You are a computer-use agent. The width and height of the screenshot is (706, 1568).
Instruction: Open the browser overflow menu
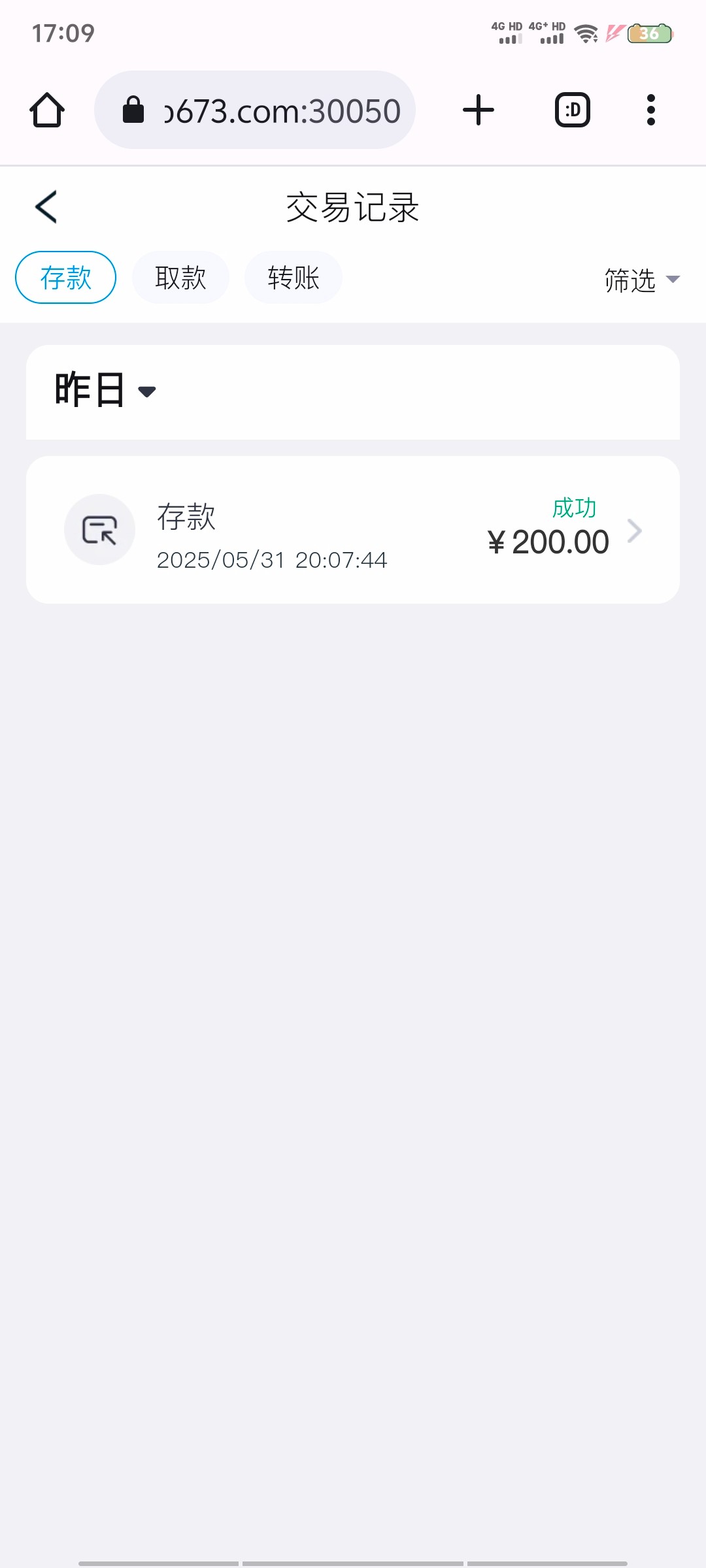[x=650, y=110]
